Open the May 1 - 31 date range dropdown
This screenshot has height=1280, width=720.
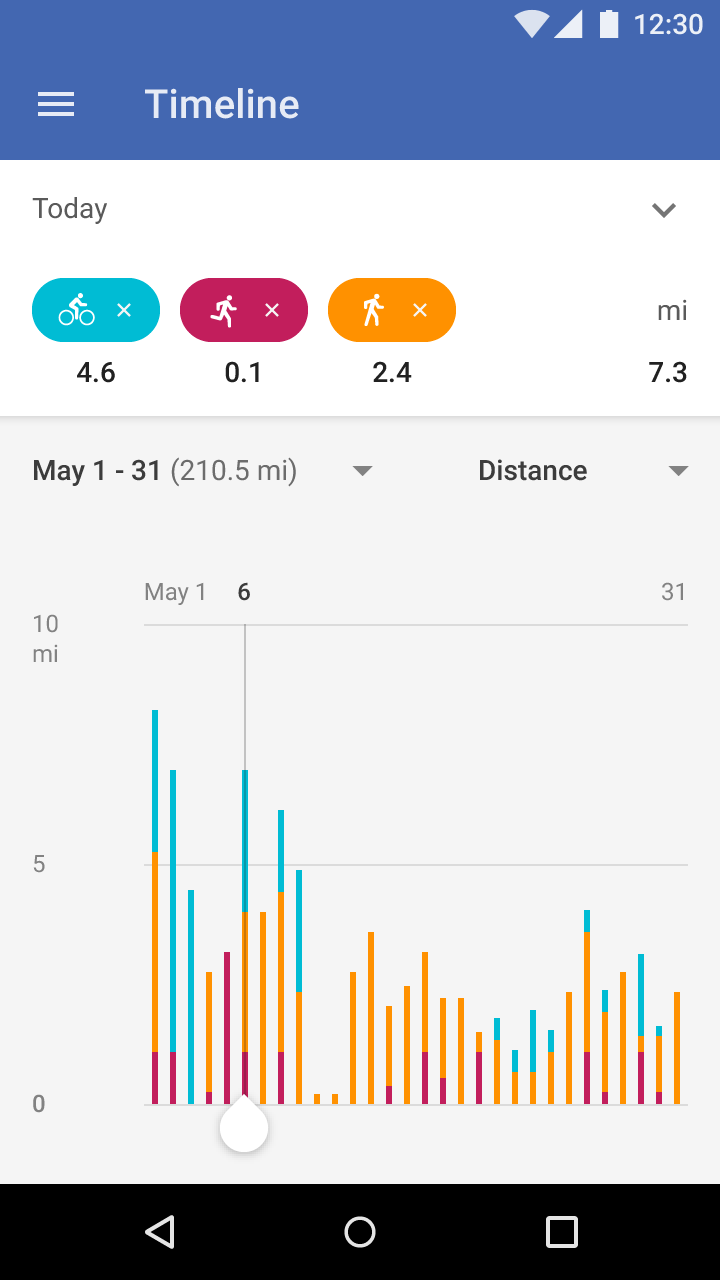pos(362,471)
